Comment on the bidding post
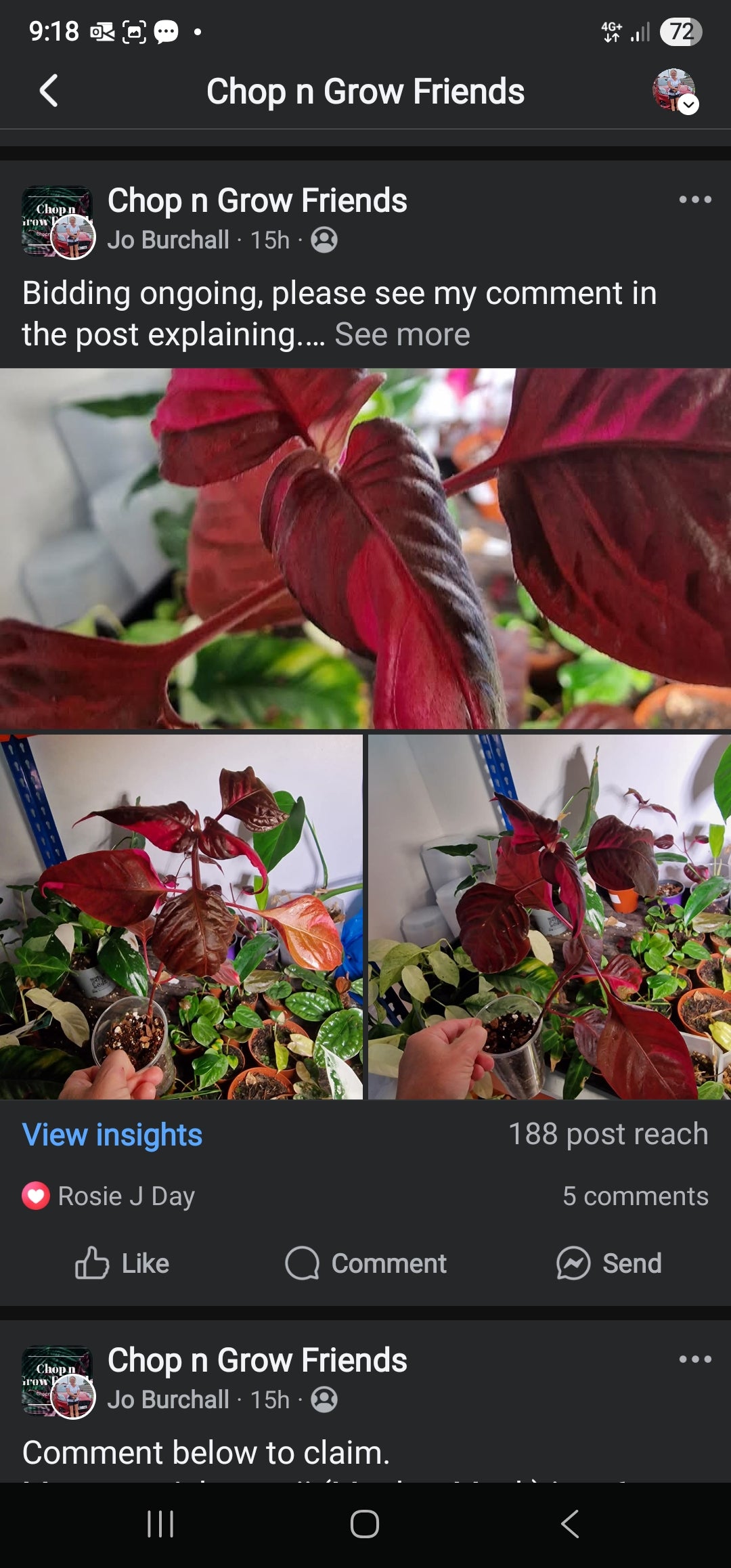The image size is (731, 1568). (365, 1263)
